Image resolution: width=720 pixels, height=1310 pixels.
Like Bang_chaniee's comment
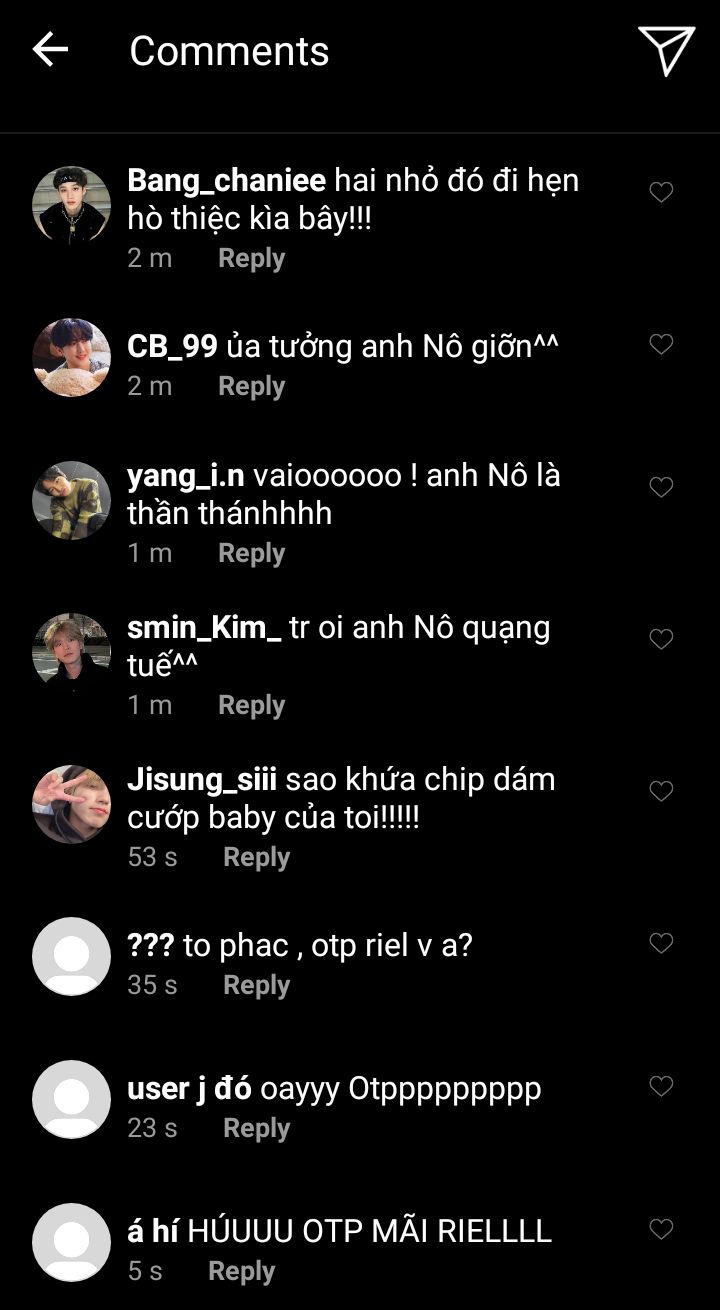pos(661,192)
